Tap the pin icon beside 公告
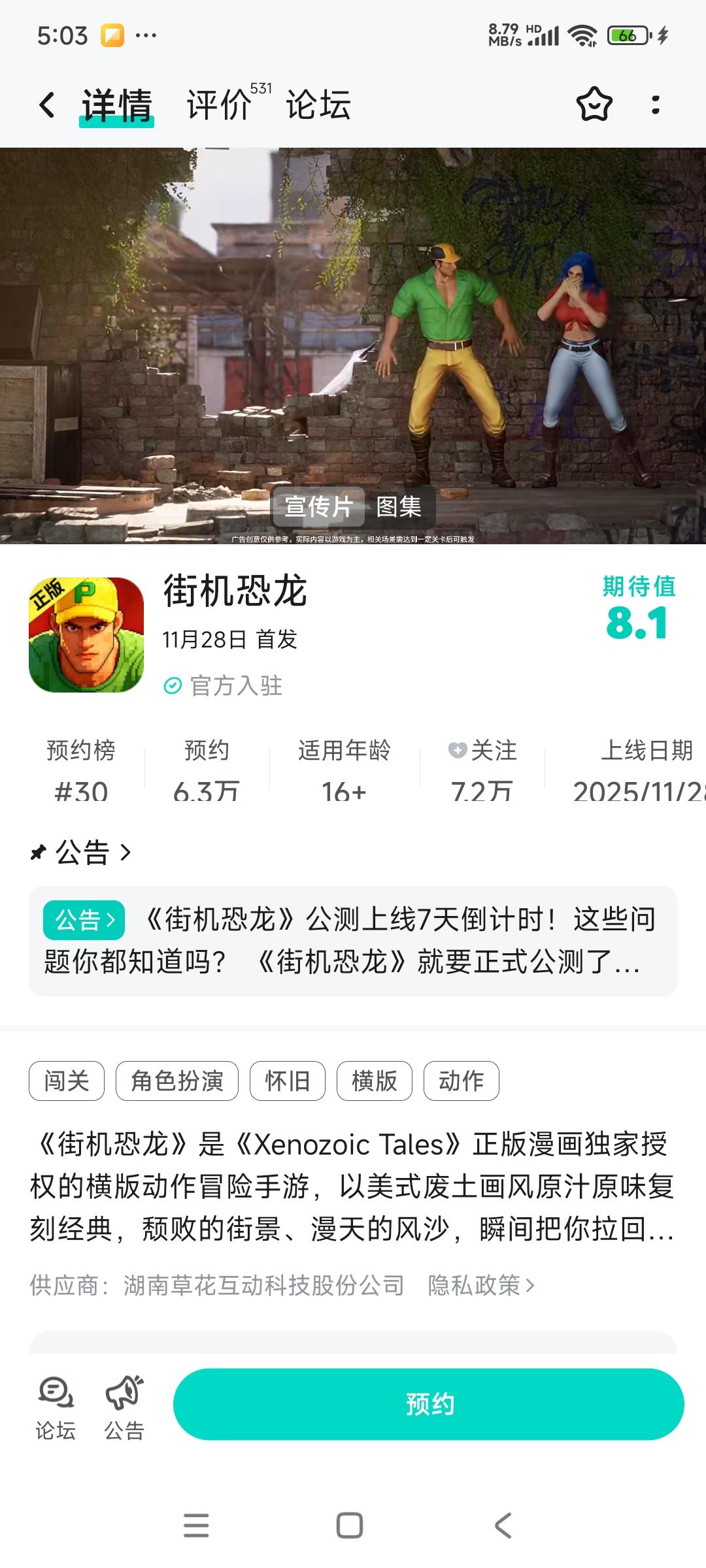Screen dimensions: 706x1568 click(37, 851)
